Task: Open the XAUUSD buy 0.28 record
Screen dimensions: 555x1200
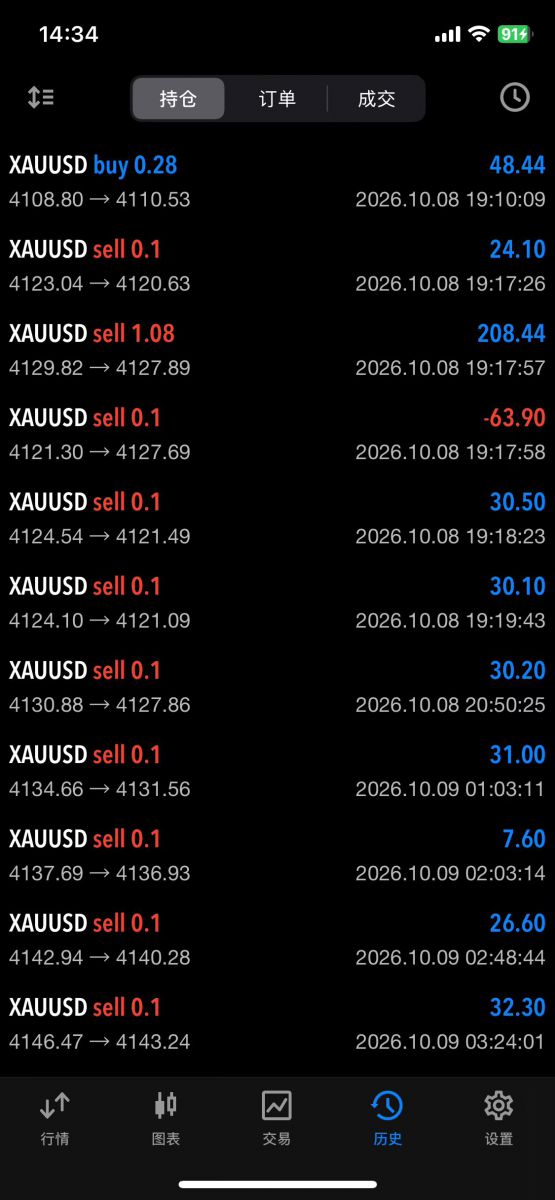Action: (x=277, y=182)
